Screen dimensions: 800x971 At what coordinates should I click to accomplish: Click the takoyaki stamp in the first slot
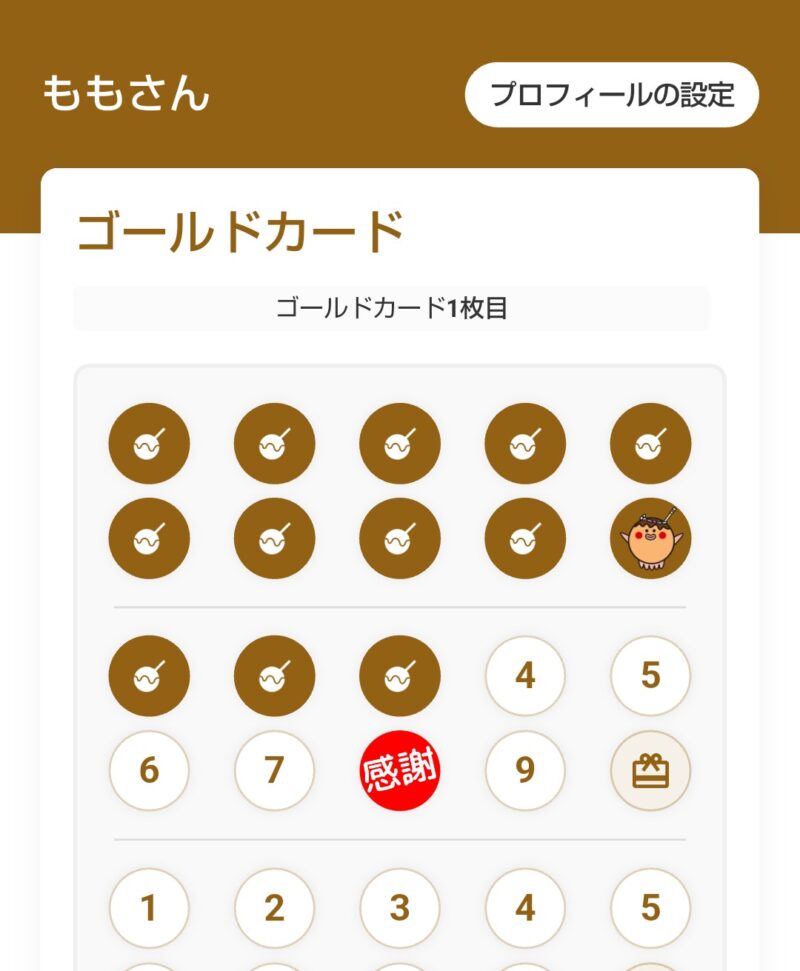(x=148, y=444)
